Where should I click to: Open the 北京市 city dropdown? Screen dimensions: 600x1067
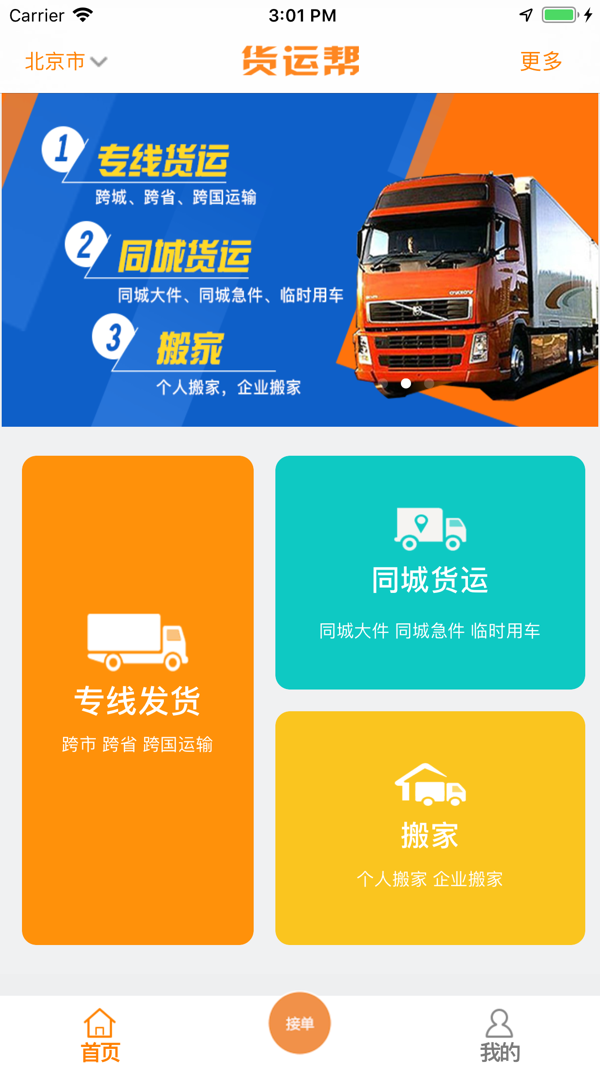coord(66,61)
